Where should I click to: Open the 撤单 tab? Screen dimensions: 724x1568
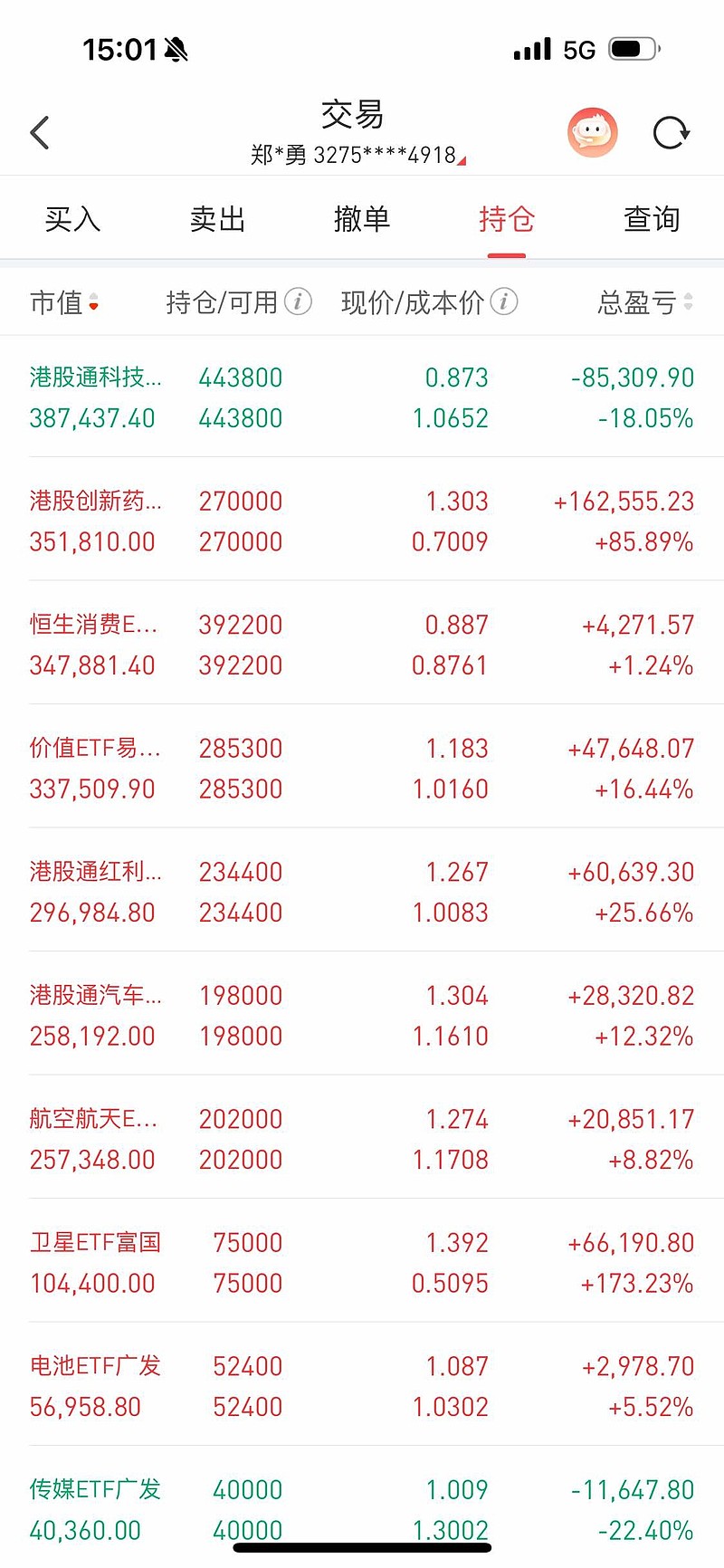click(362, 219)
